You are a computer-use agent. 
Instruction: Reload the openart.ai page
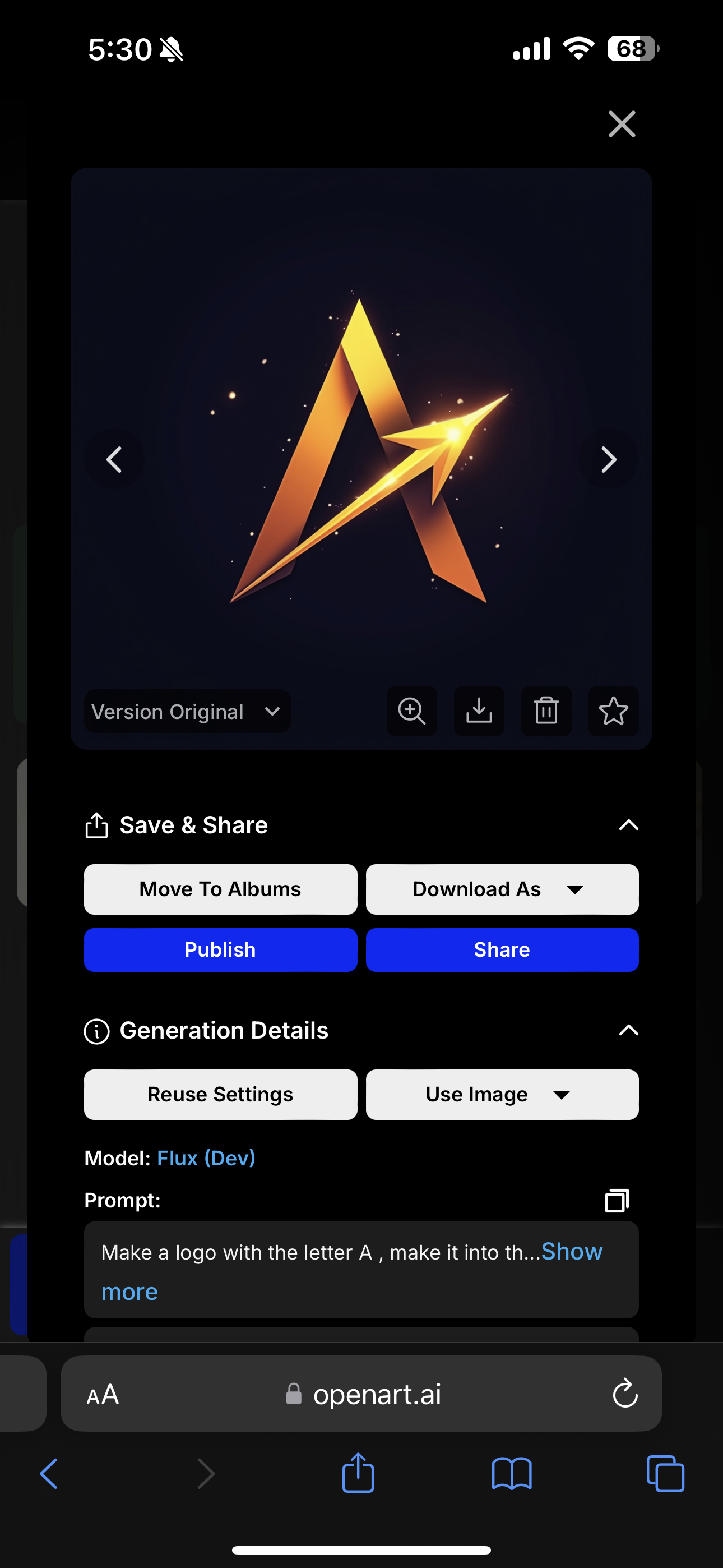pos(624,1394)
